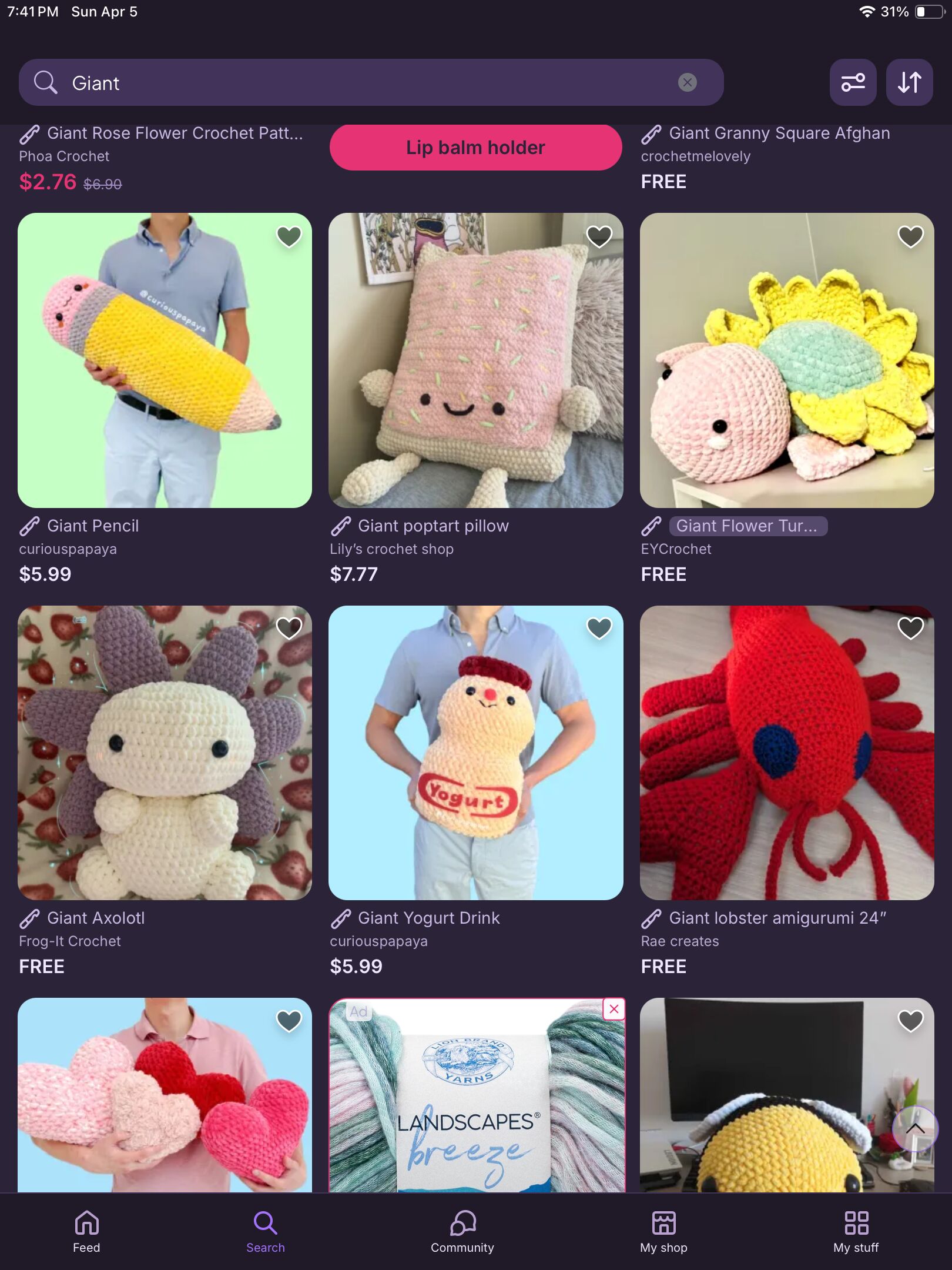Open the Giant poptart pillow pattern
The image size is (952, 1270).
click(x=475, y=360)
